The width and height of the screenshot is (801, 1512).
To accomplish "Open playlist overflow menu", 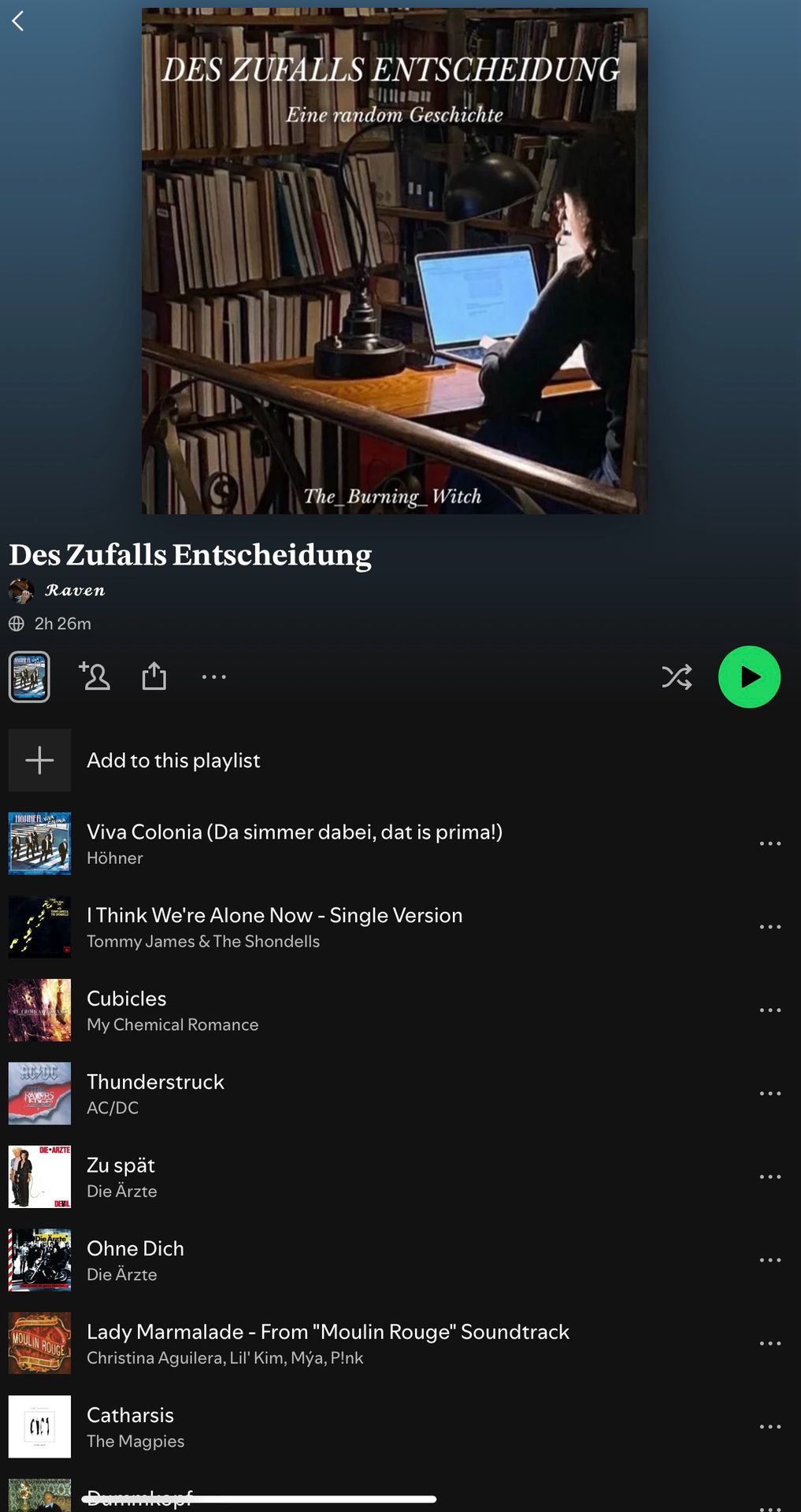I will pos(213,676).
